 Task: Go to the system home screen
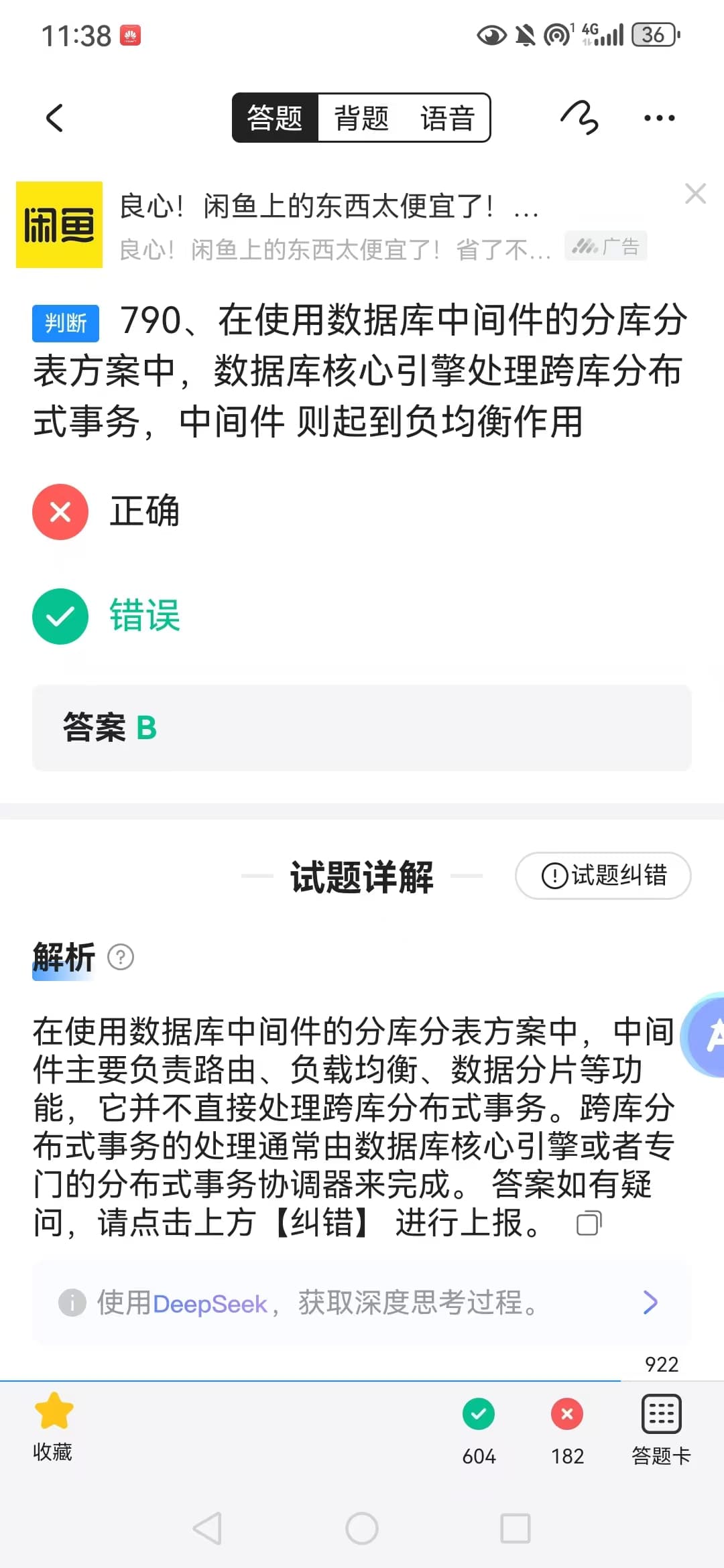click(x=362, y=1528)
